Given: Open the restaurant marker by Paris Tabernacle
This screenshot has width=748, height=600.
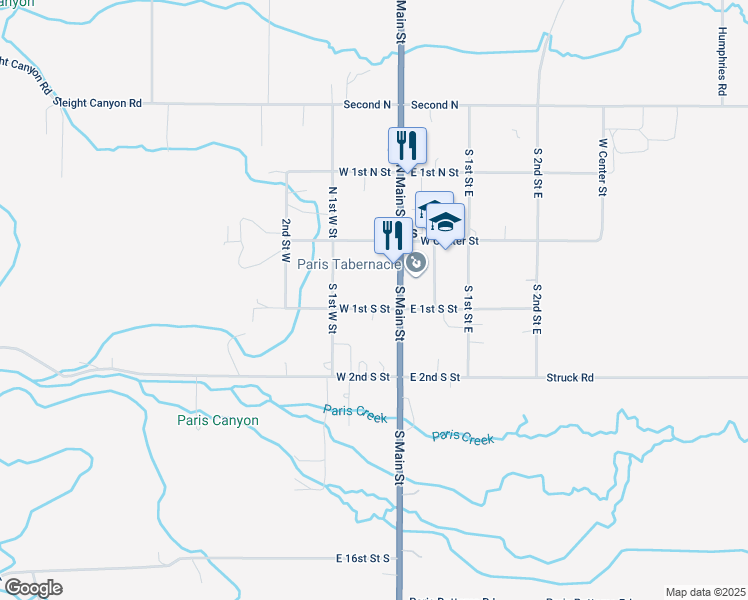Looking at the screenshot, I should (x=393, y=235).
